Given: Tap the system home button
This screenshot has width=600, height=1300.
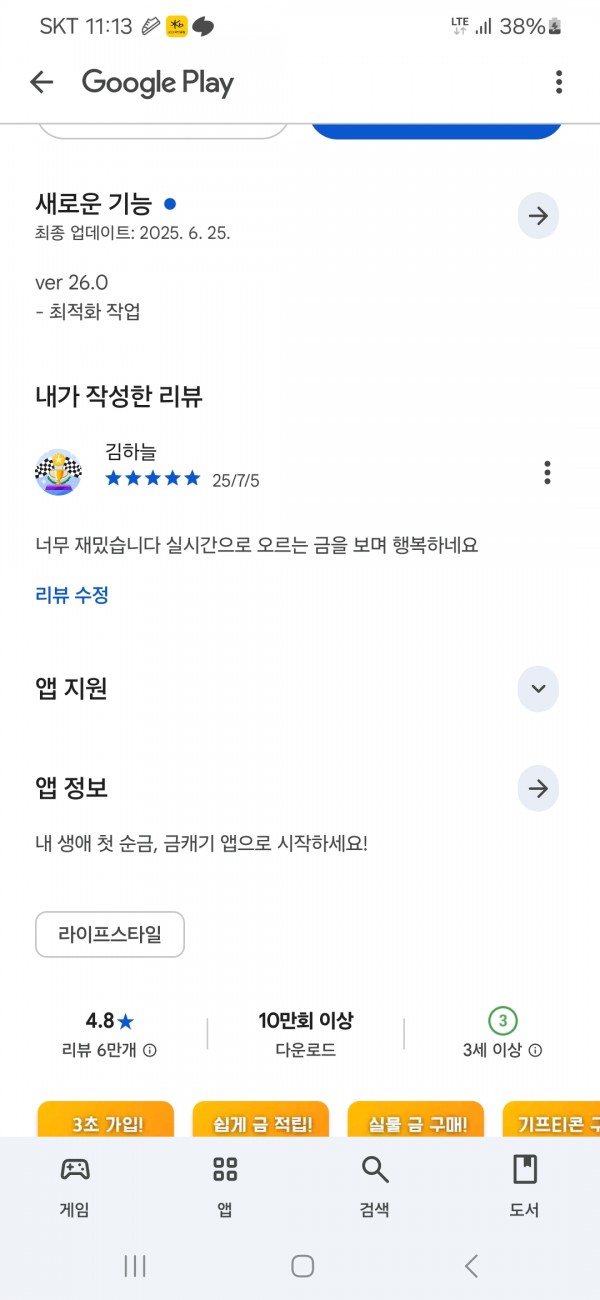Looking at the screenshot, I should point(302,1266).
